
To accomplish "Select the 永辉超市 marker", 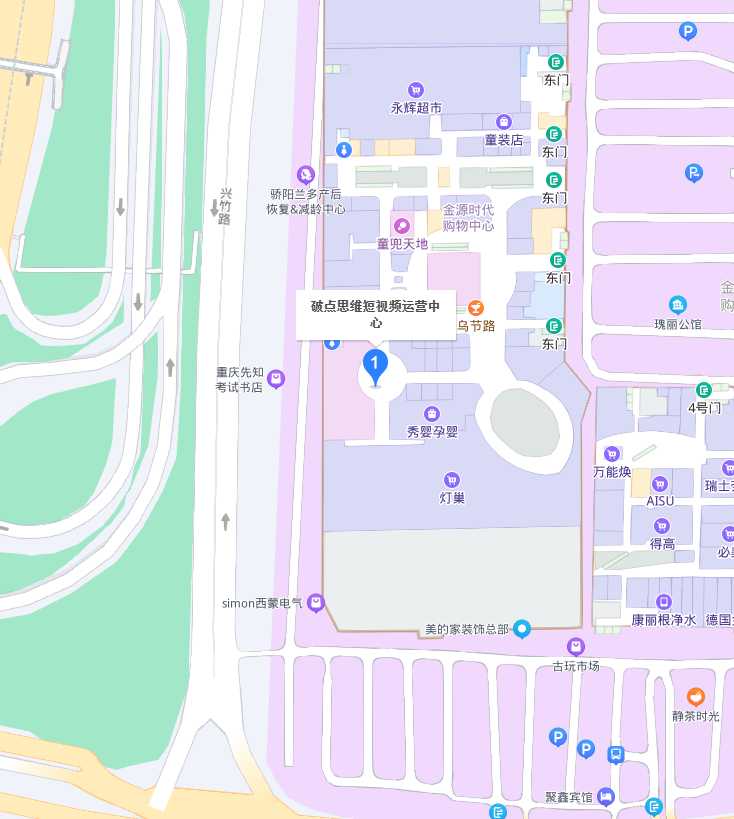I will pyautogui.click(x=416, y=90).
